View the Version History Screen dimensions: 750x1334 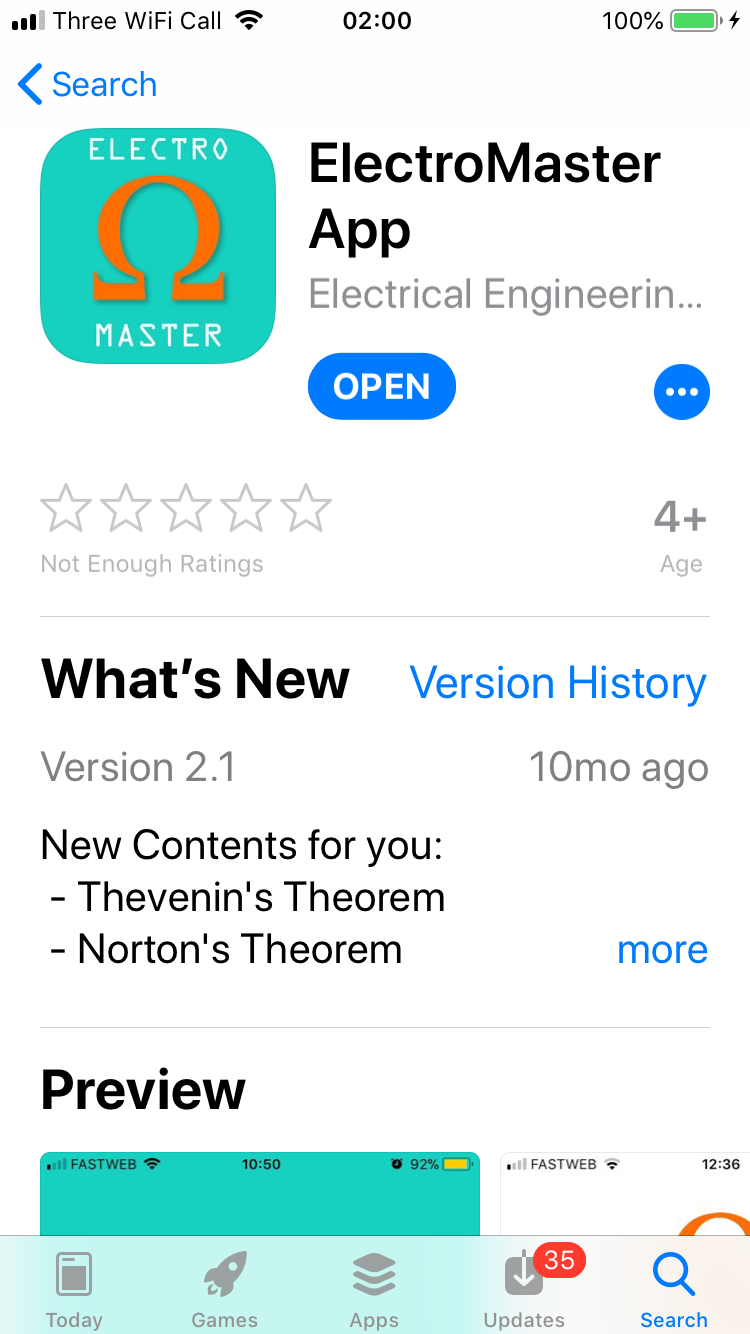558,683
